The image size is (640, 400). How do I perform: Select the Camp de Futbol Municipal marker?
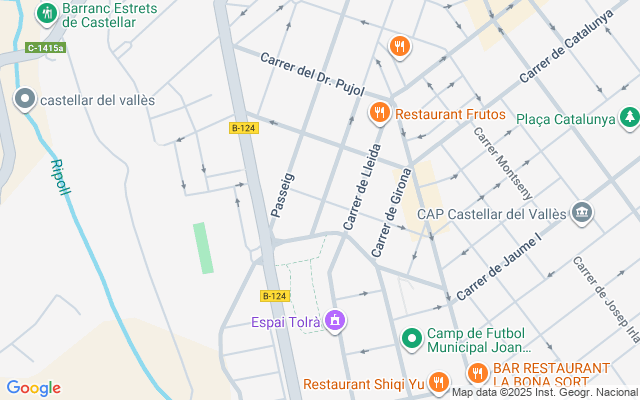(411, 339)
